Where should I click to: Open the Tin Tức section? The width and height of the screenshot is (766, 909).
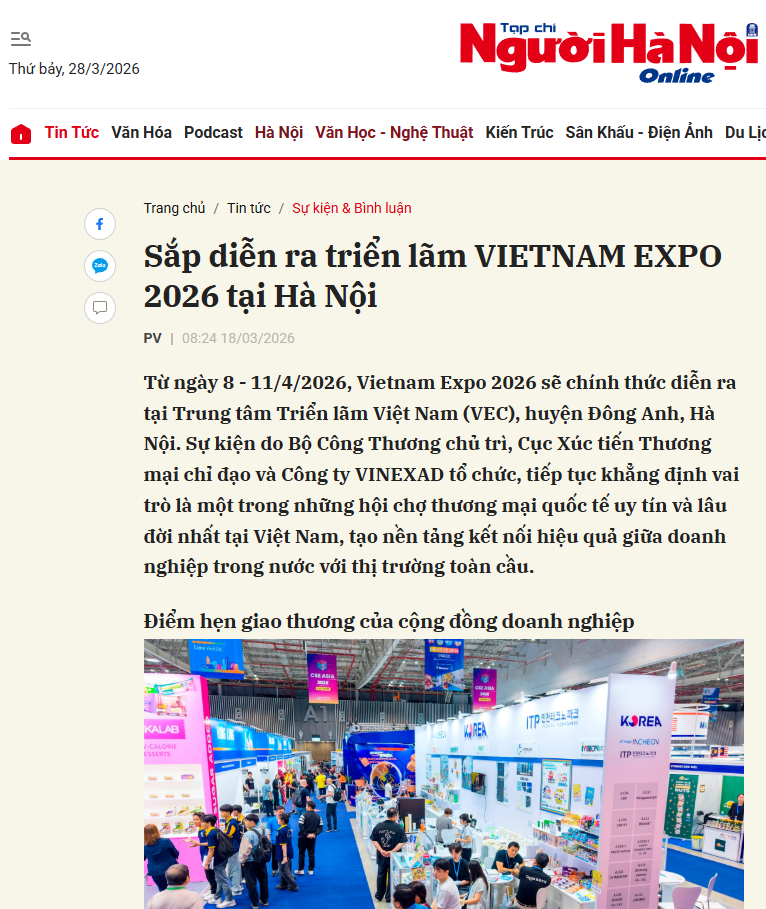[72, 132]
